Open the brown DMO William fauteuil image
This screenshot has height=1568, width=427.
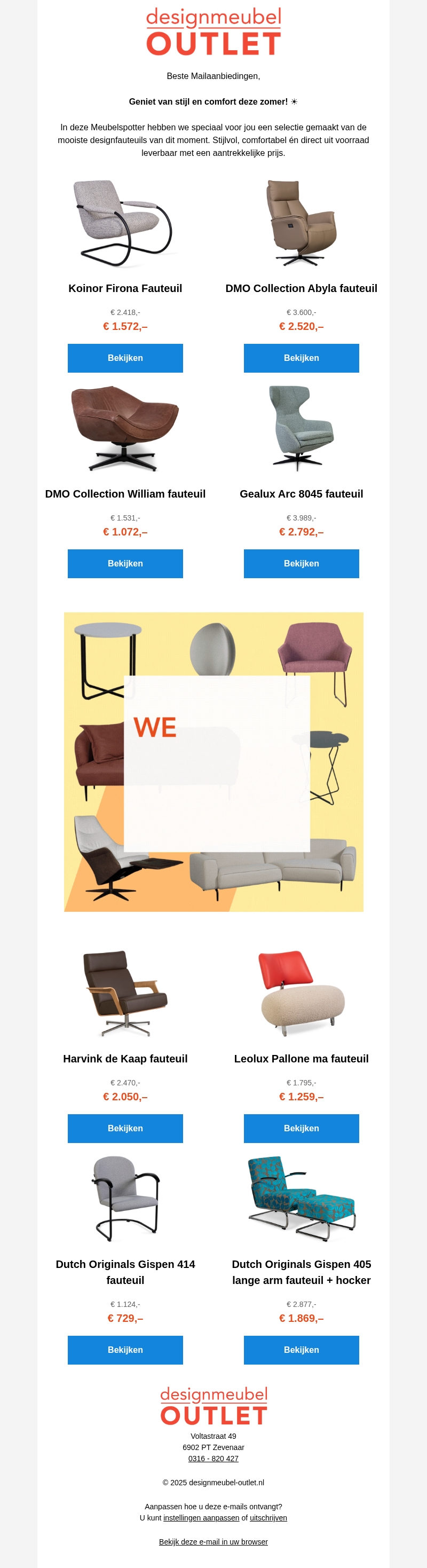125,428
